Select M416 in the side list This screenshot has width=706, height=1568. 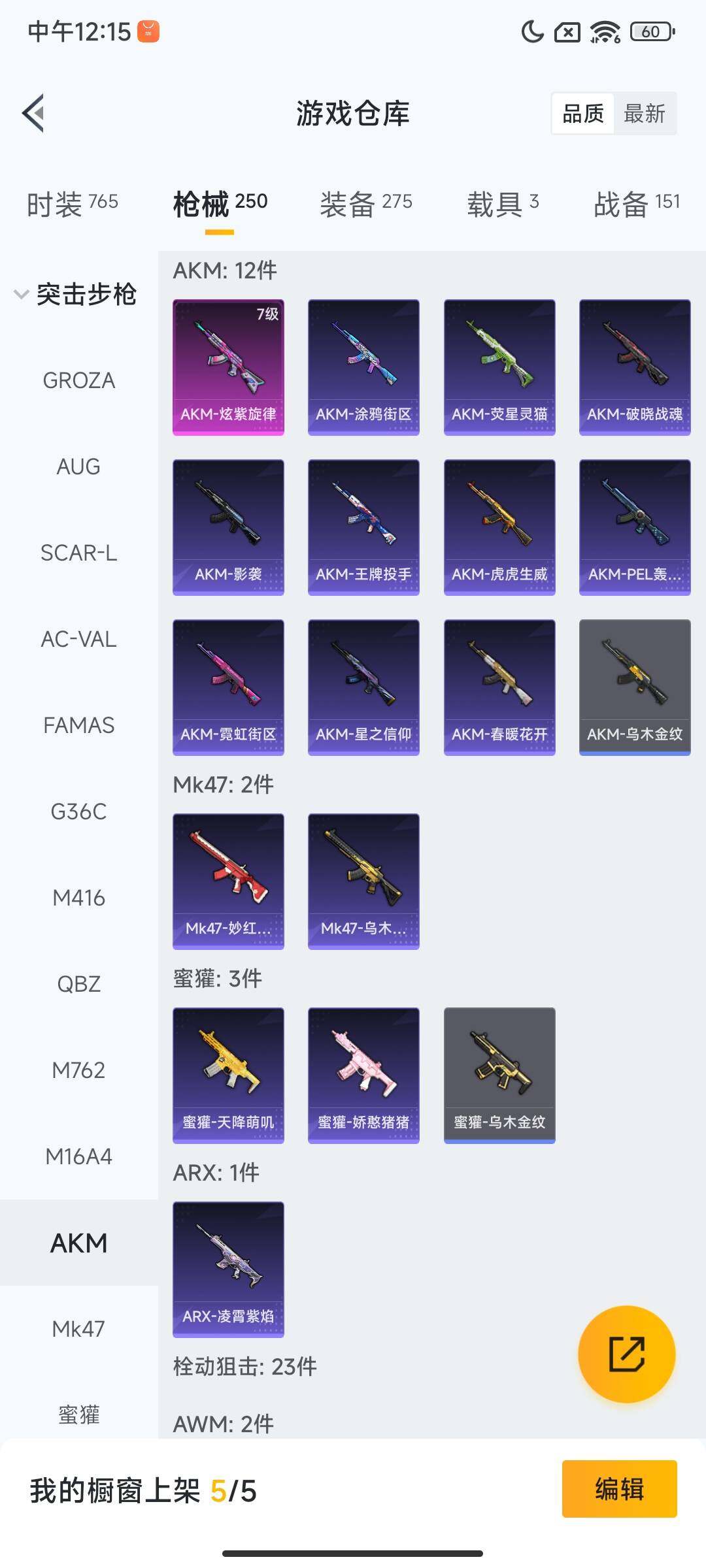pos(78,898)
